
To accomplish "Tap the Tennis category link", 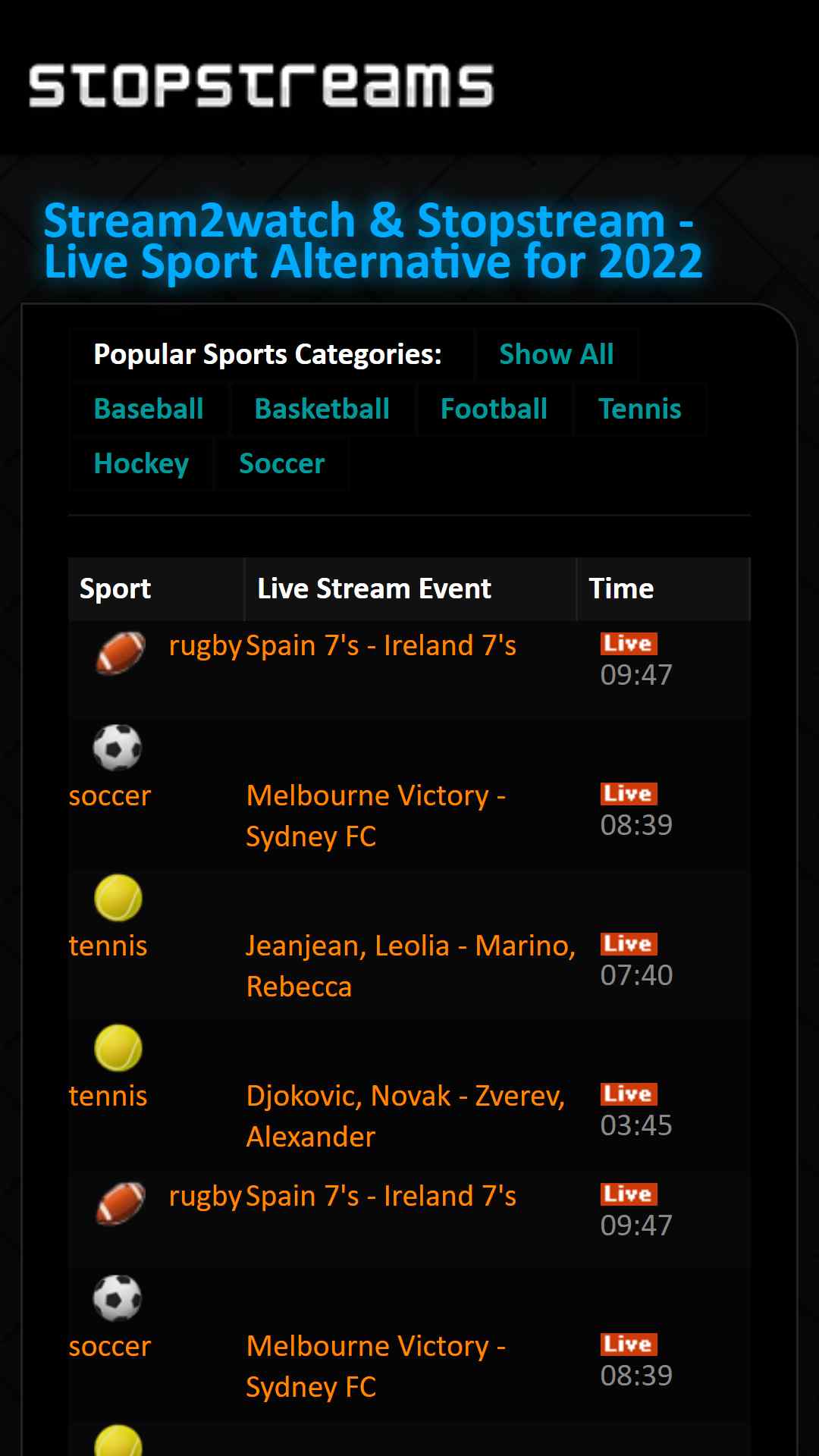I will point(639,409).
